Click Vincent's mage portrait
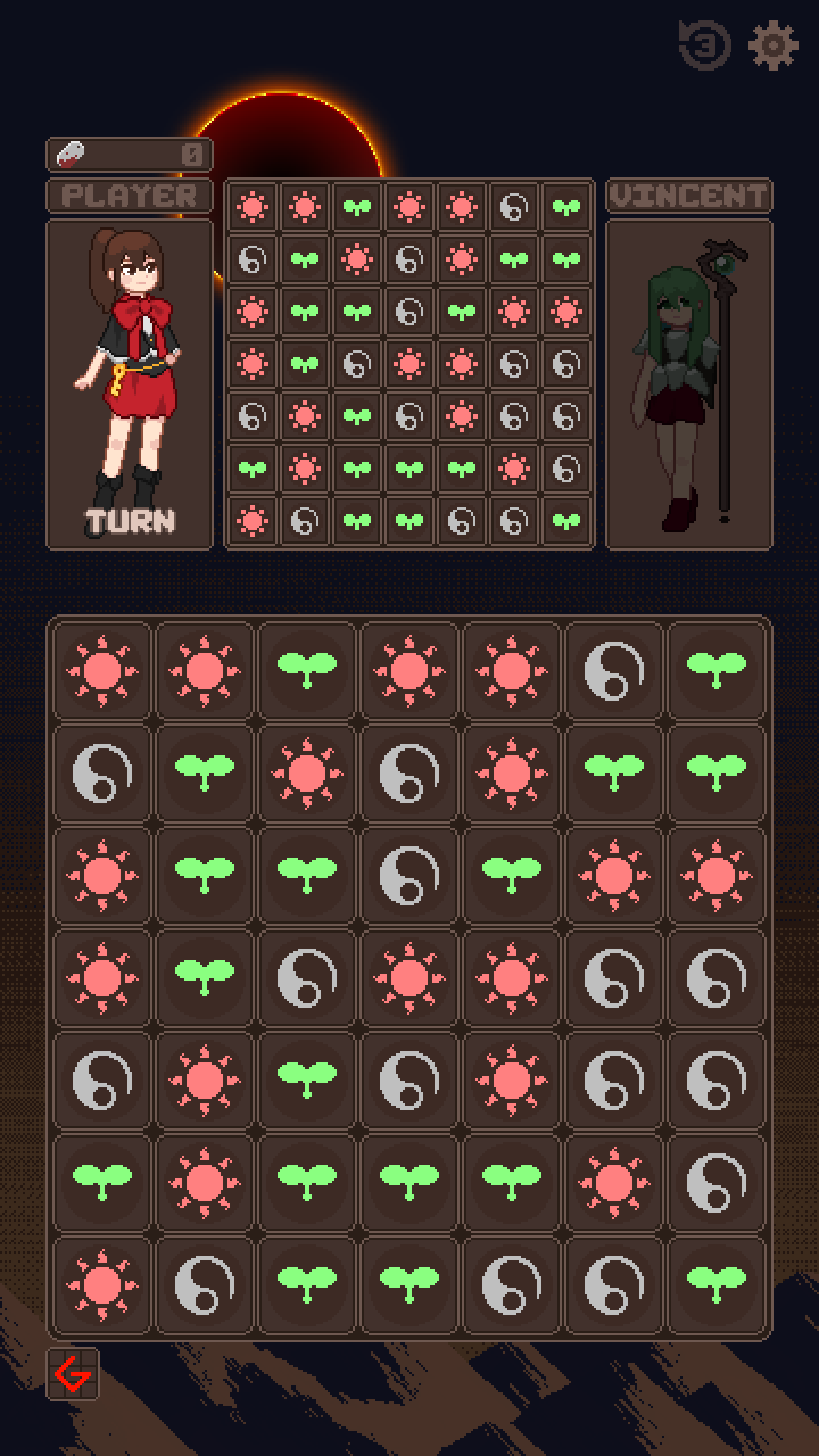Viewport: 819px width, 1456px height. point(682,372)
